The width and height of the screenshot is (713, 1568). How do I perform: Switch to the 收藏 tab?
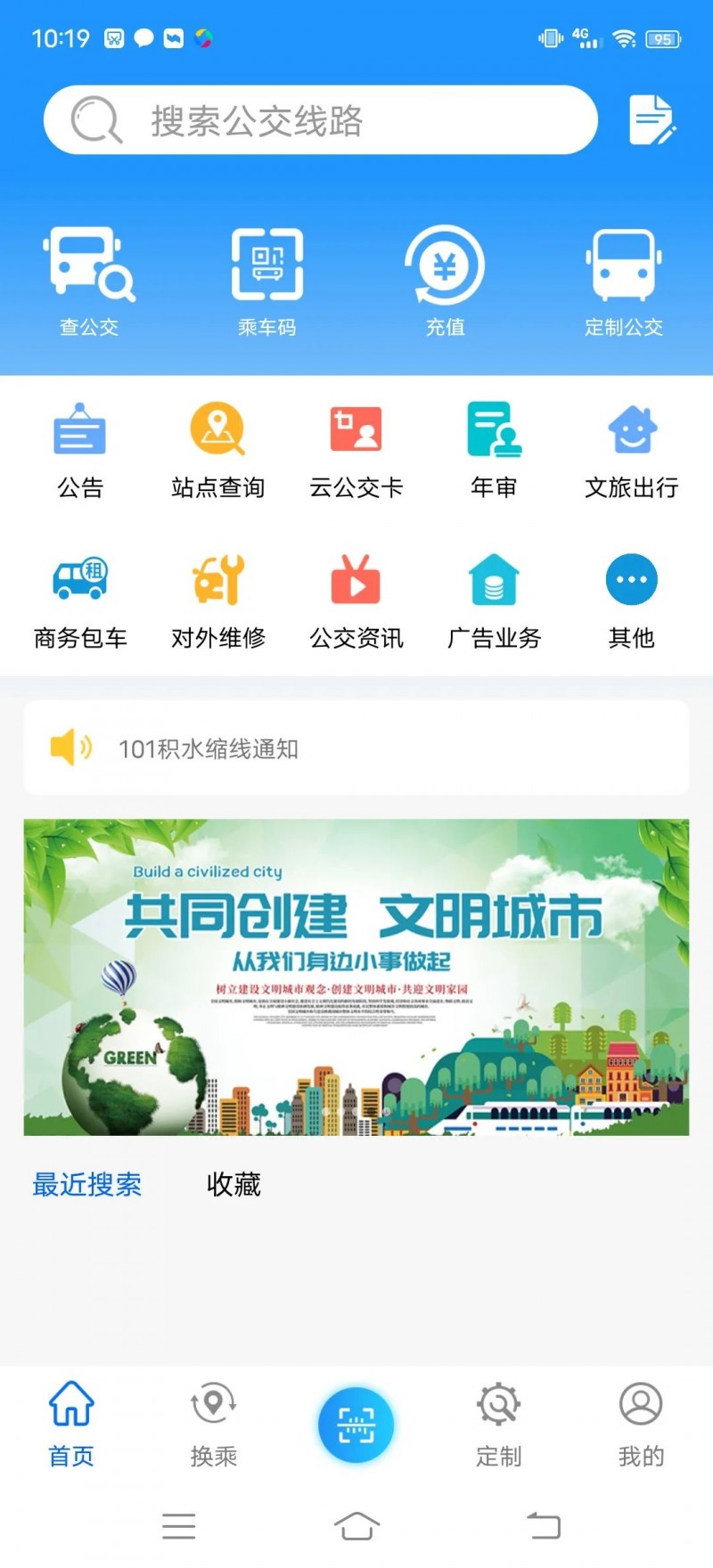[x=234, y=1184]
